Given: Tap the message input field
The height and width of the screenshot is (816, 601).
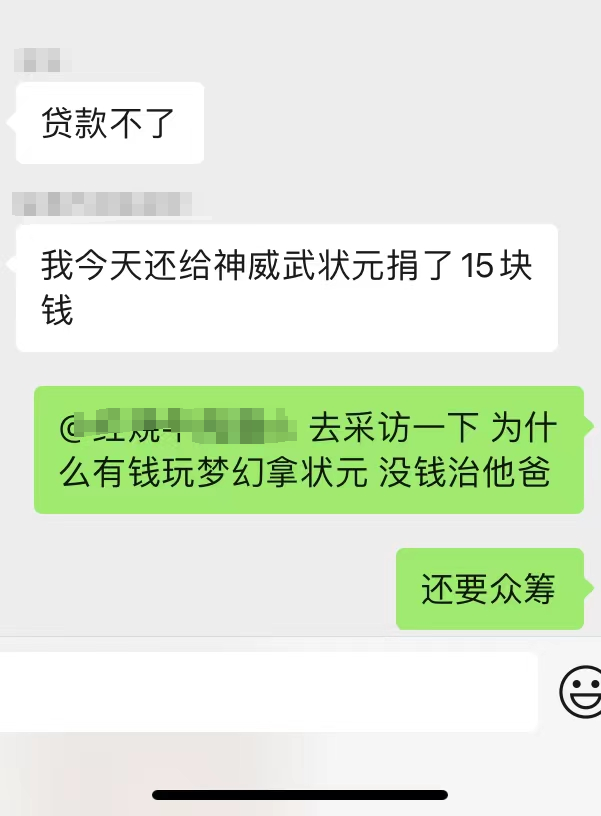Looking at the screenshot, I should 268,692.
